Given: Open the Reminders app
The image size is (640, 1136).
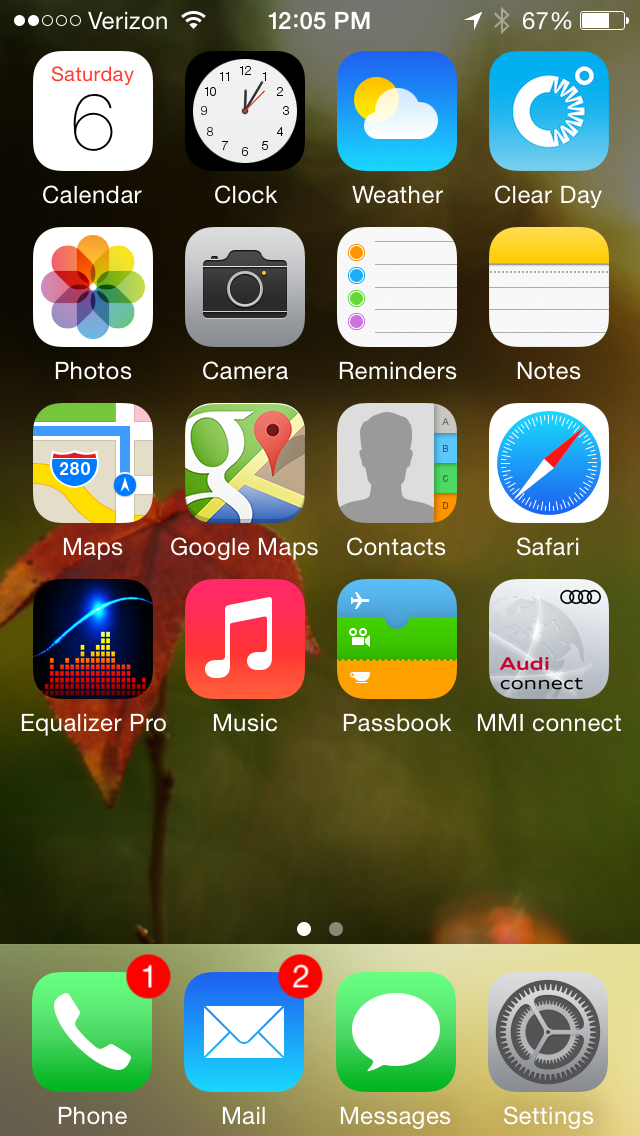Looking at the screenshot, I should (397, 287).
